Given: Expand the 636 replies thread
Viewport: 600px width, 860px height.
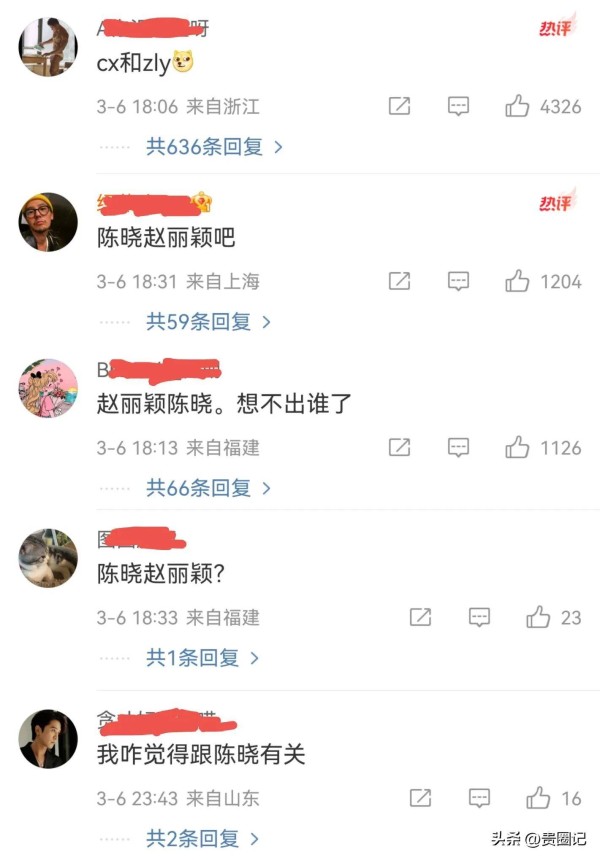Looking at the screenshot, I should (x=213, y=147).
